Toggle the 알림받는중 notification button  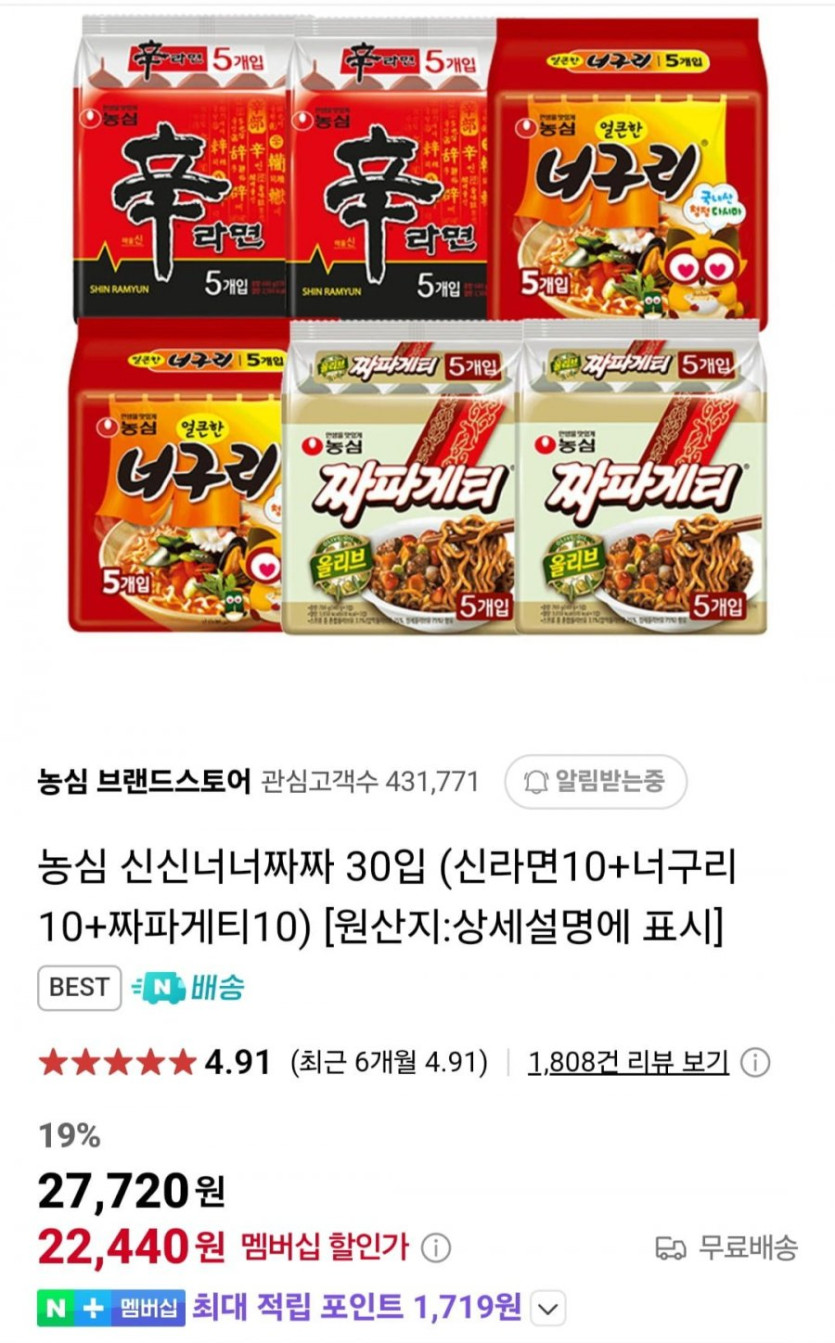[595, 781]
